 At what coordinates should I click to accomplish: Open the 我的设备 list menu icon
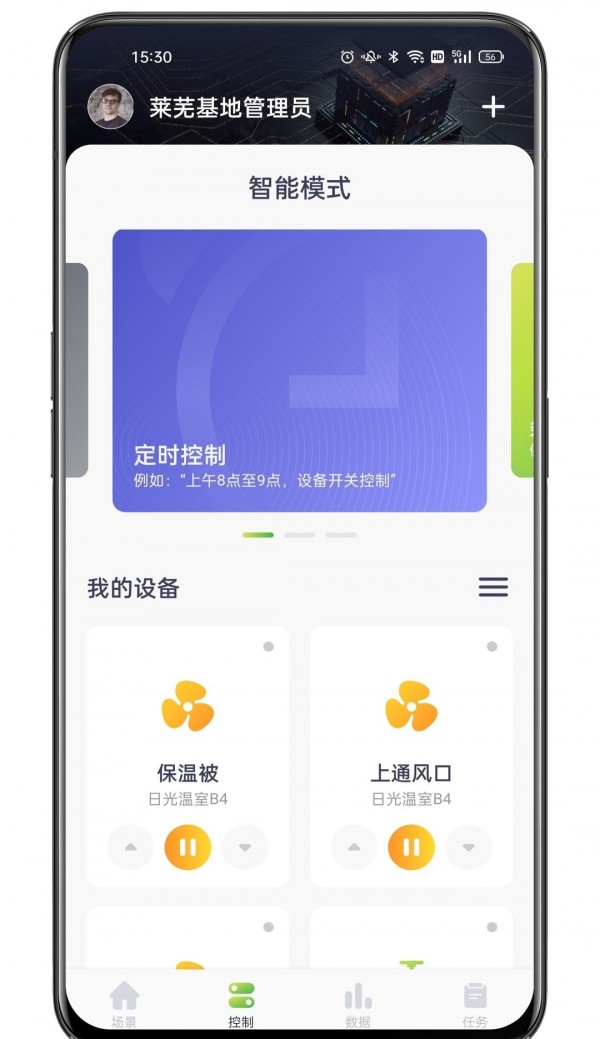(493, 587)
